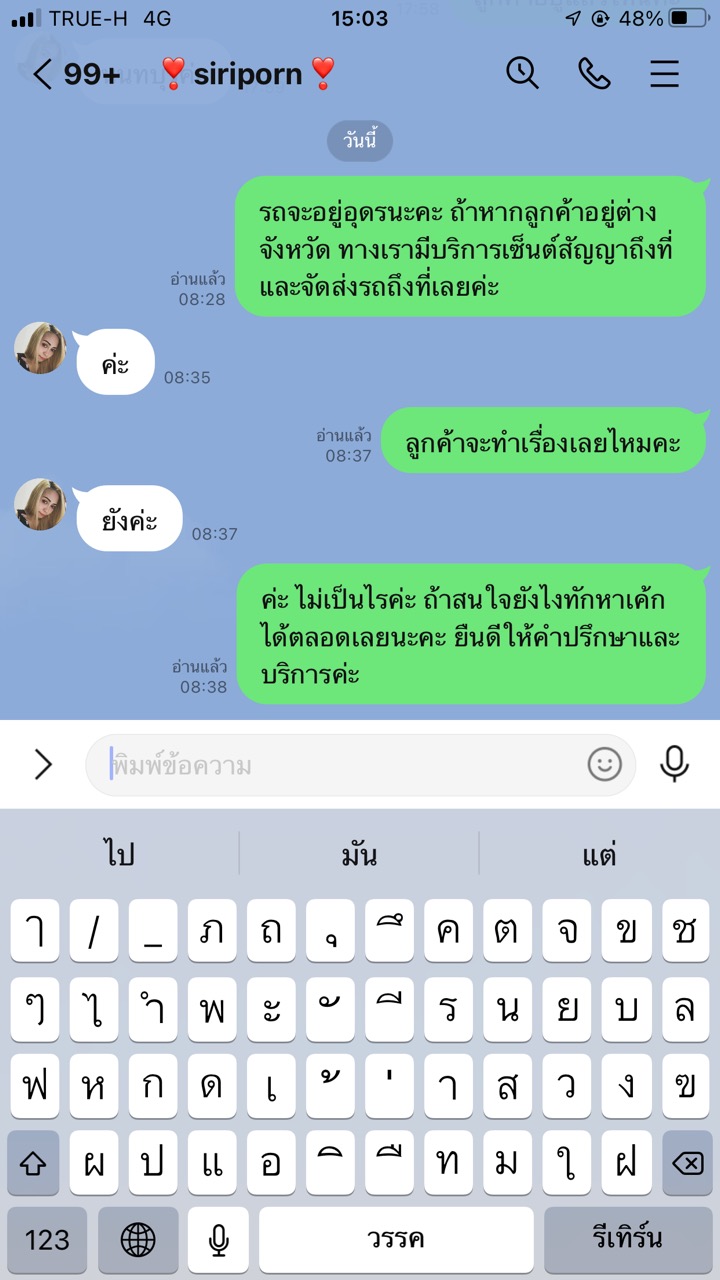Focus the message input field

pyautogui.click(x=340, y=766)
